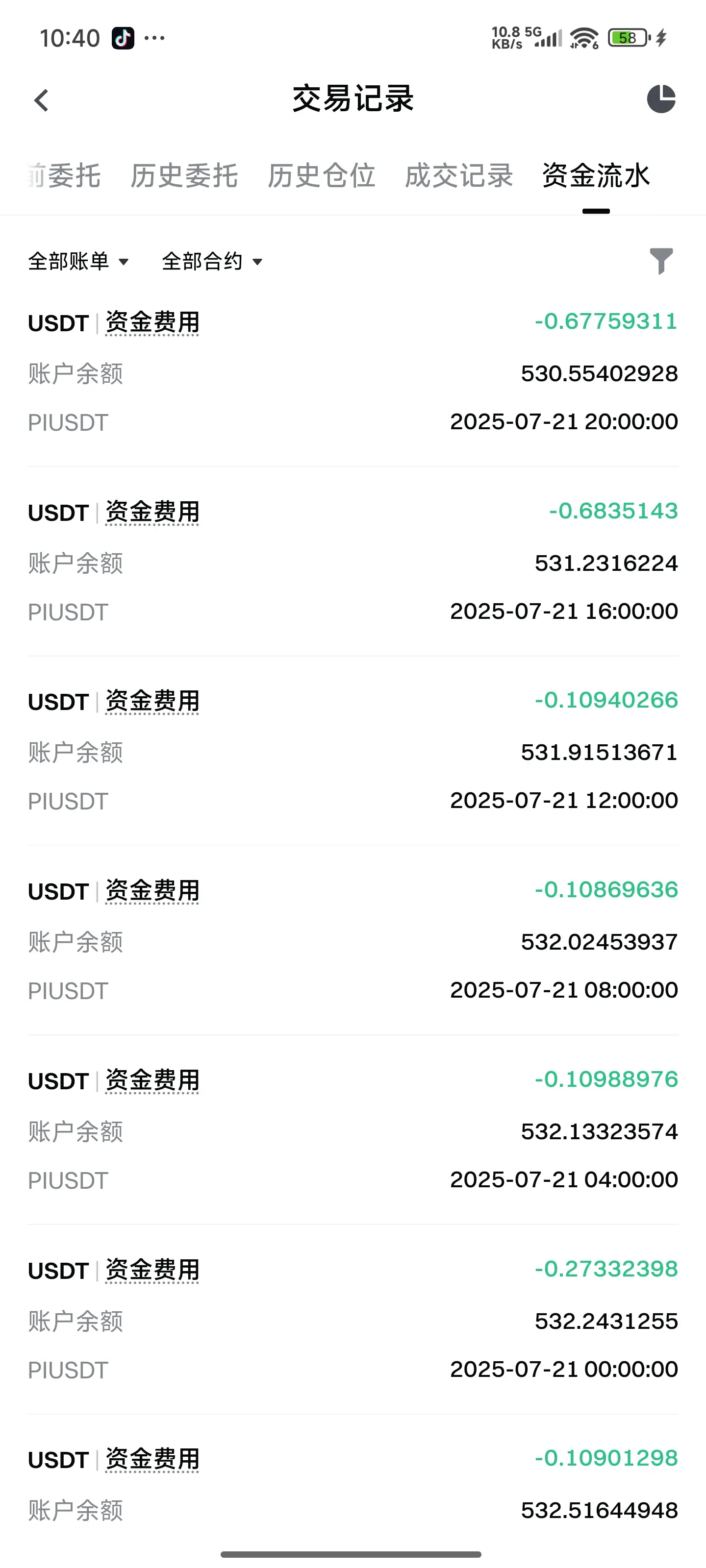Expand the 全部账单 dropdown
Viewport: 706px width, 1568px height.
[x=78, y=262]
